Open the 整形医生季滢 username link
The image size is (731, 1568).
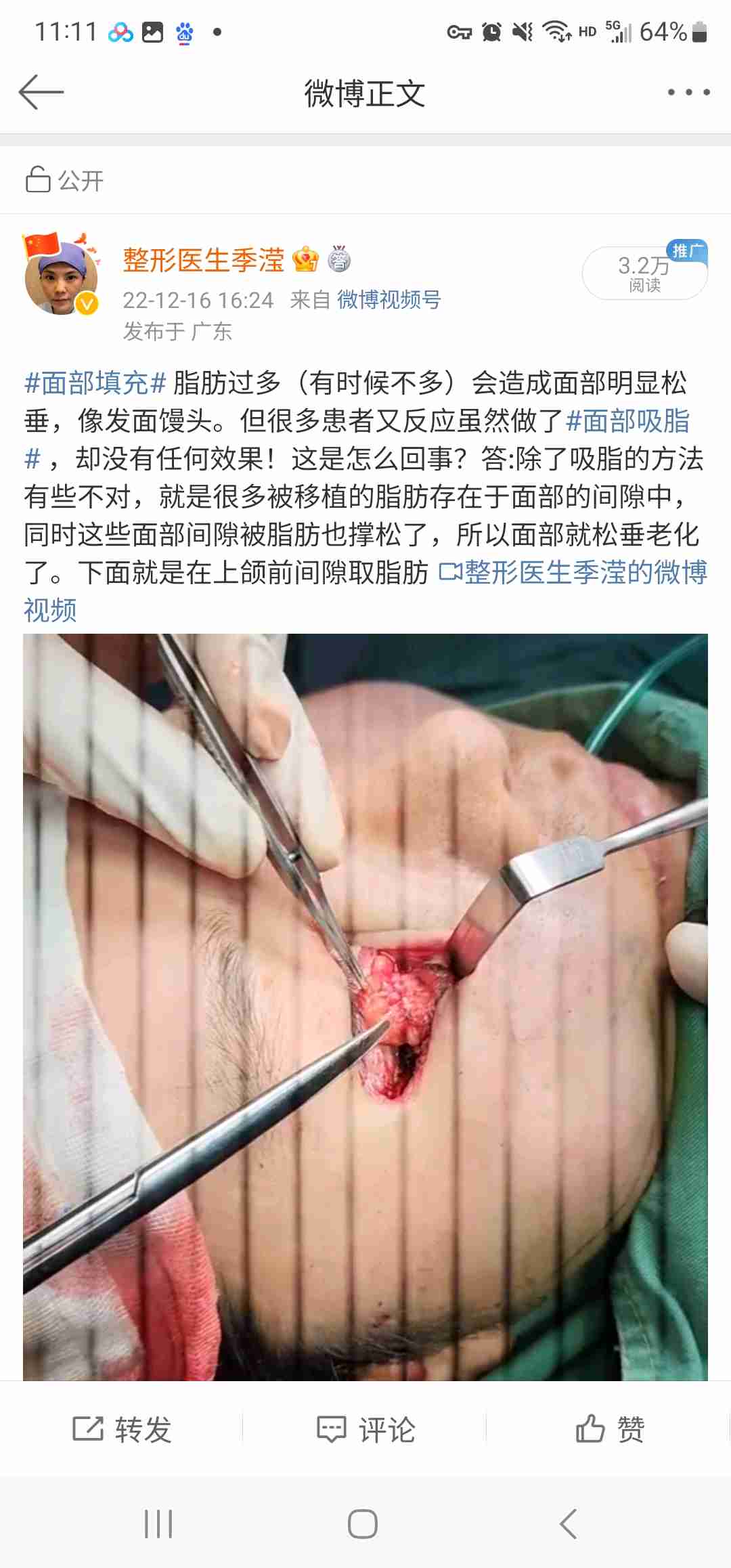(x=203, y=260)
